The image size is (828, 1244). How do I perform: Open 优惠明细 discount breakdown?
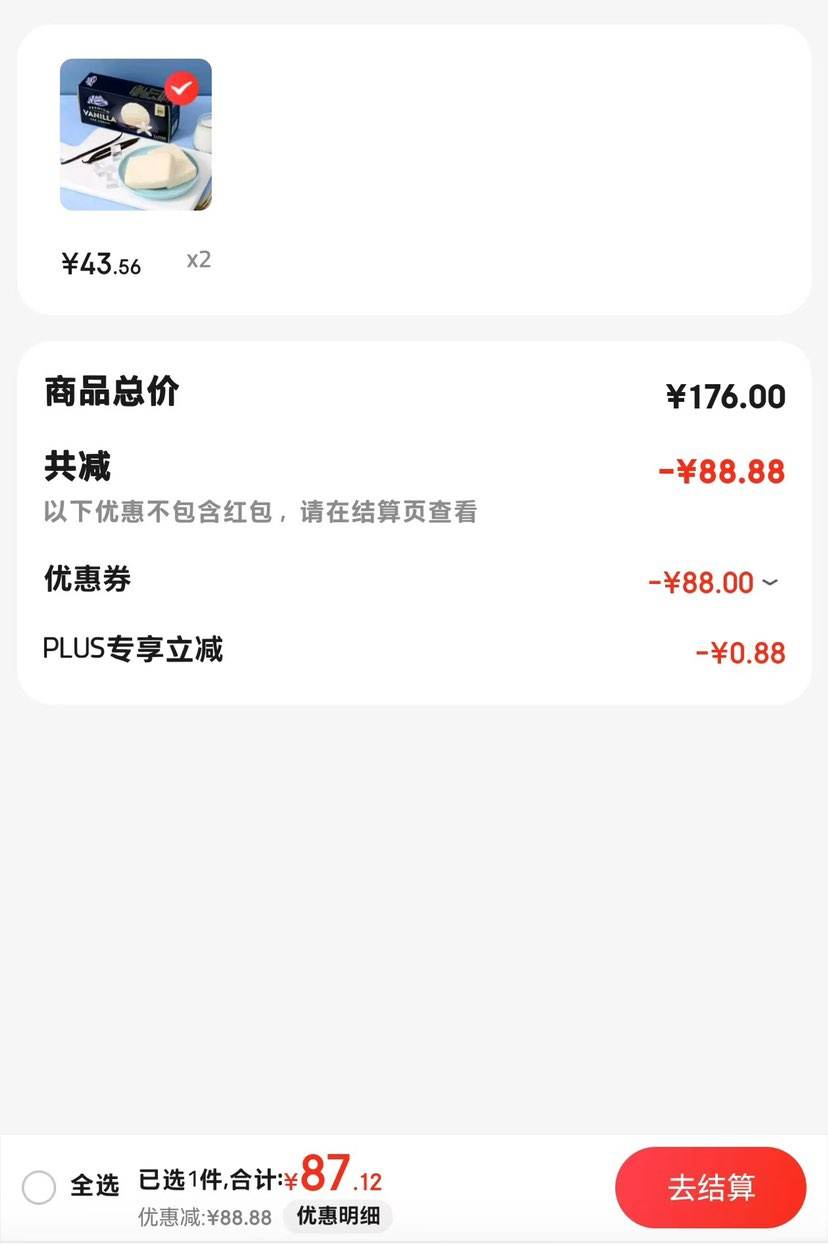coord(338,1217)
